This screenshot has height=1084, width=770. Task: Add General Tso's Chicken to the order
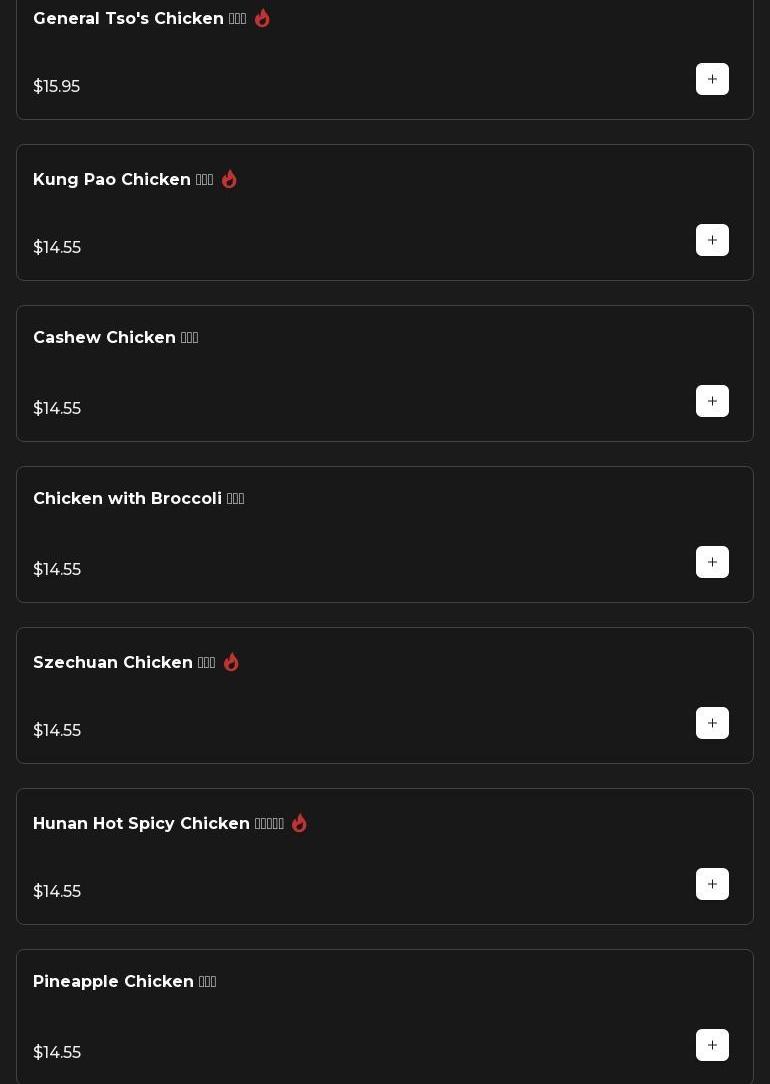click(x=712, y=79)
